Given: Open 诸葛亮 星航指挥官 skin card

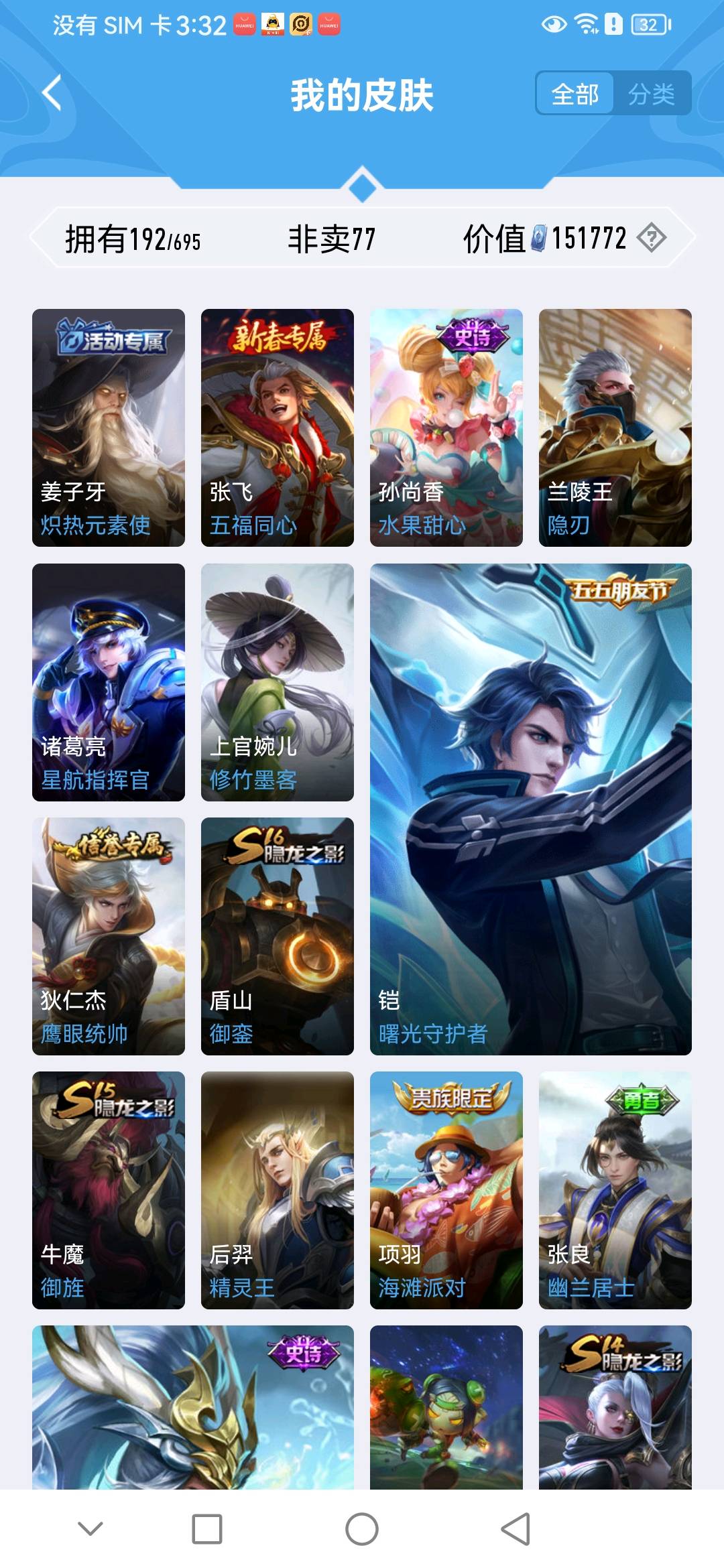Looking at the screenshot, I should [109, 682].
